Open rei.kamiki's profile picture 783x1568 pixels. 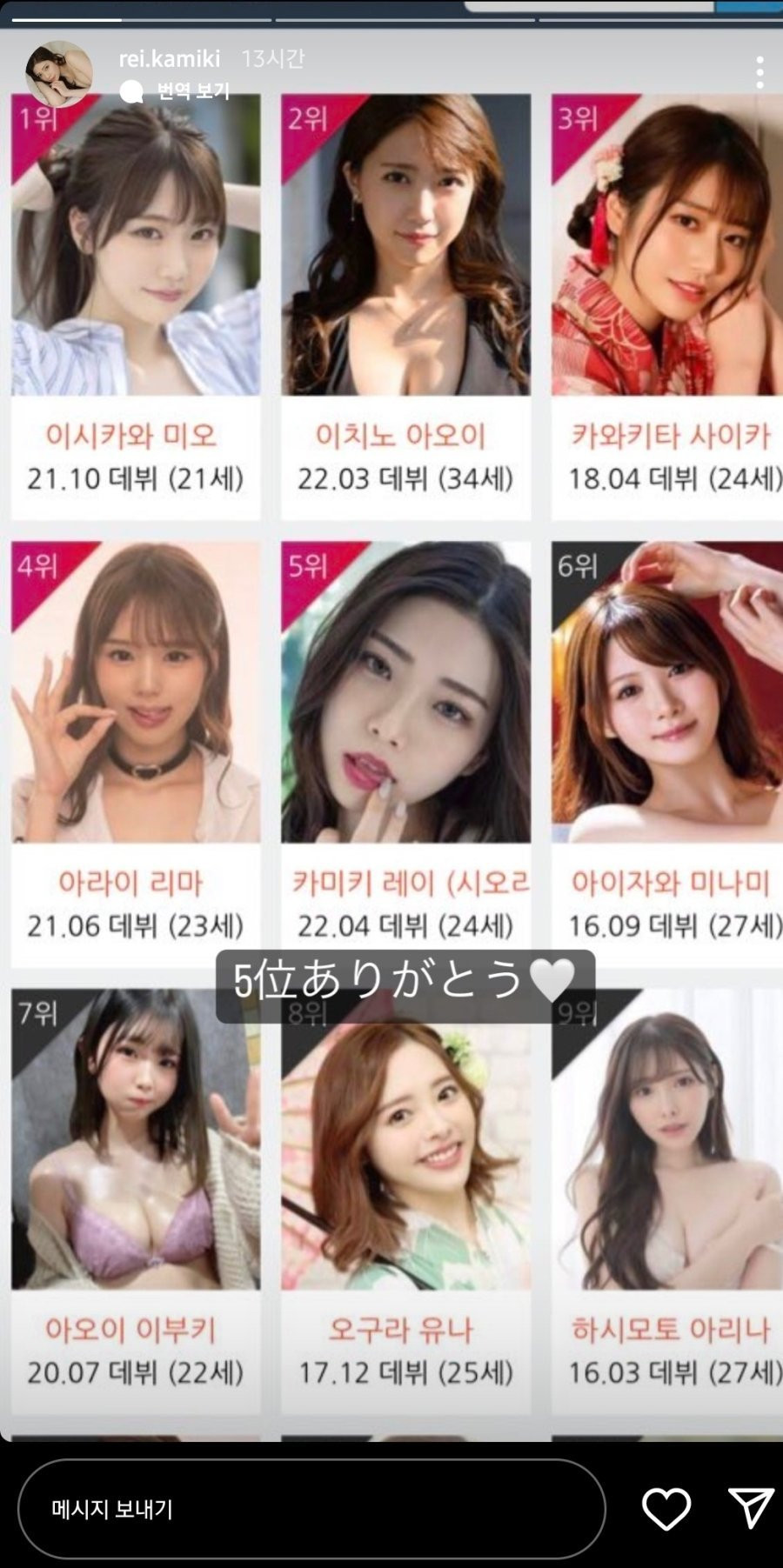tap(59, 73)
